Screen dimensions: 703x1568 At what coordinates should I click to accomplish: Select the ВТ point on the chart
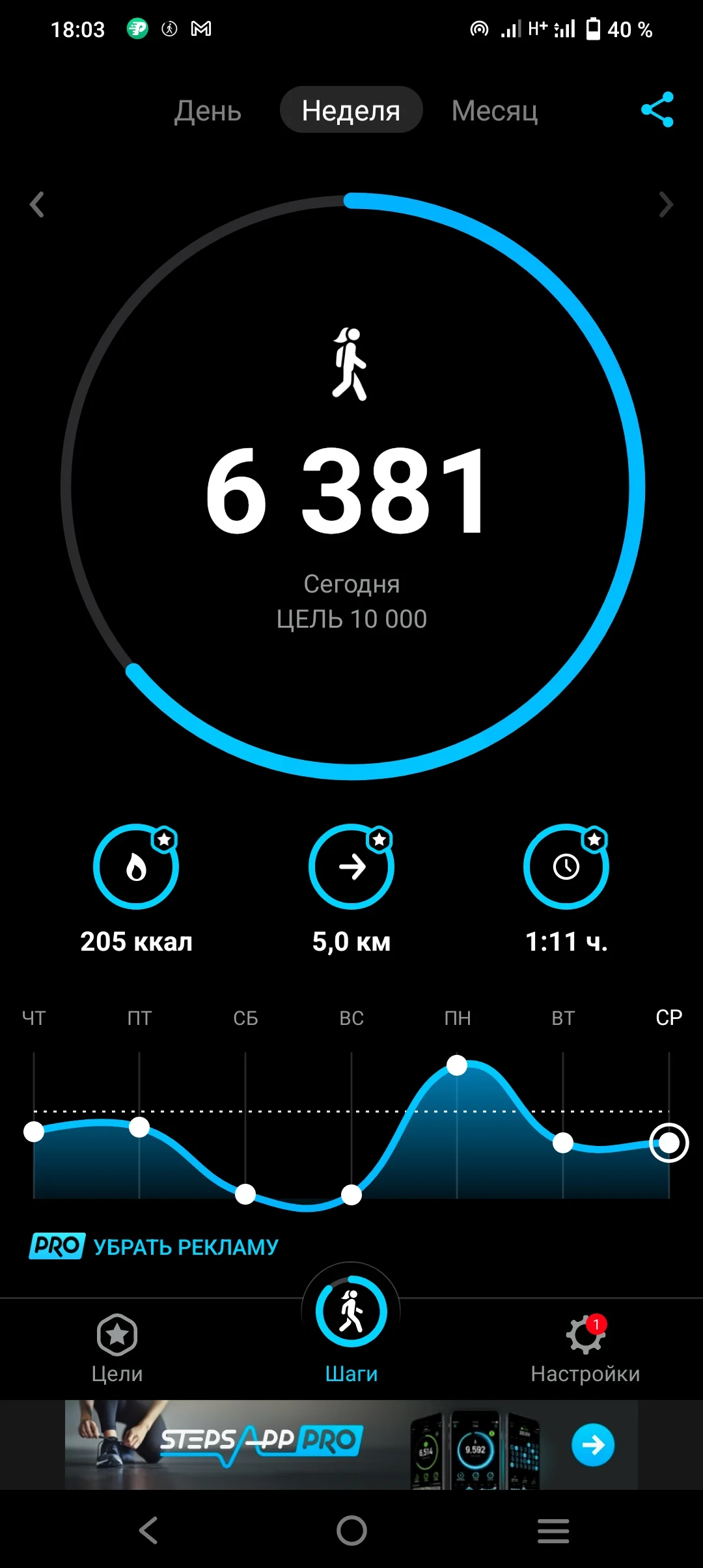(563, 1142)
